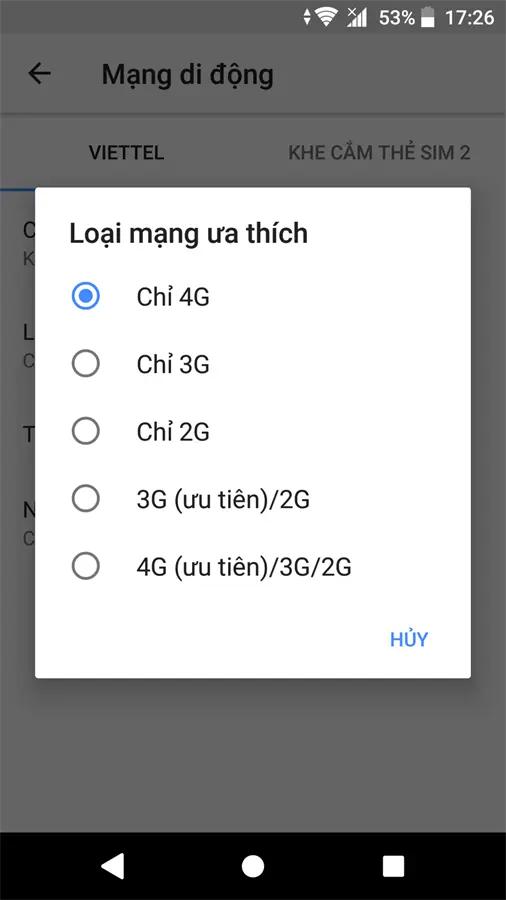Choose Chỉ 3G network type

tap(252, 364)
